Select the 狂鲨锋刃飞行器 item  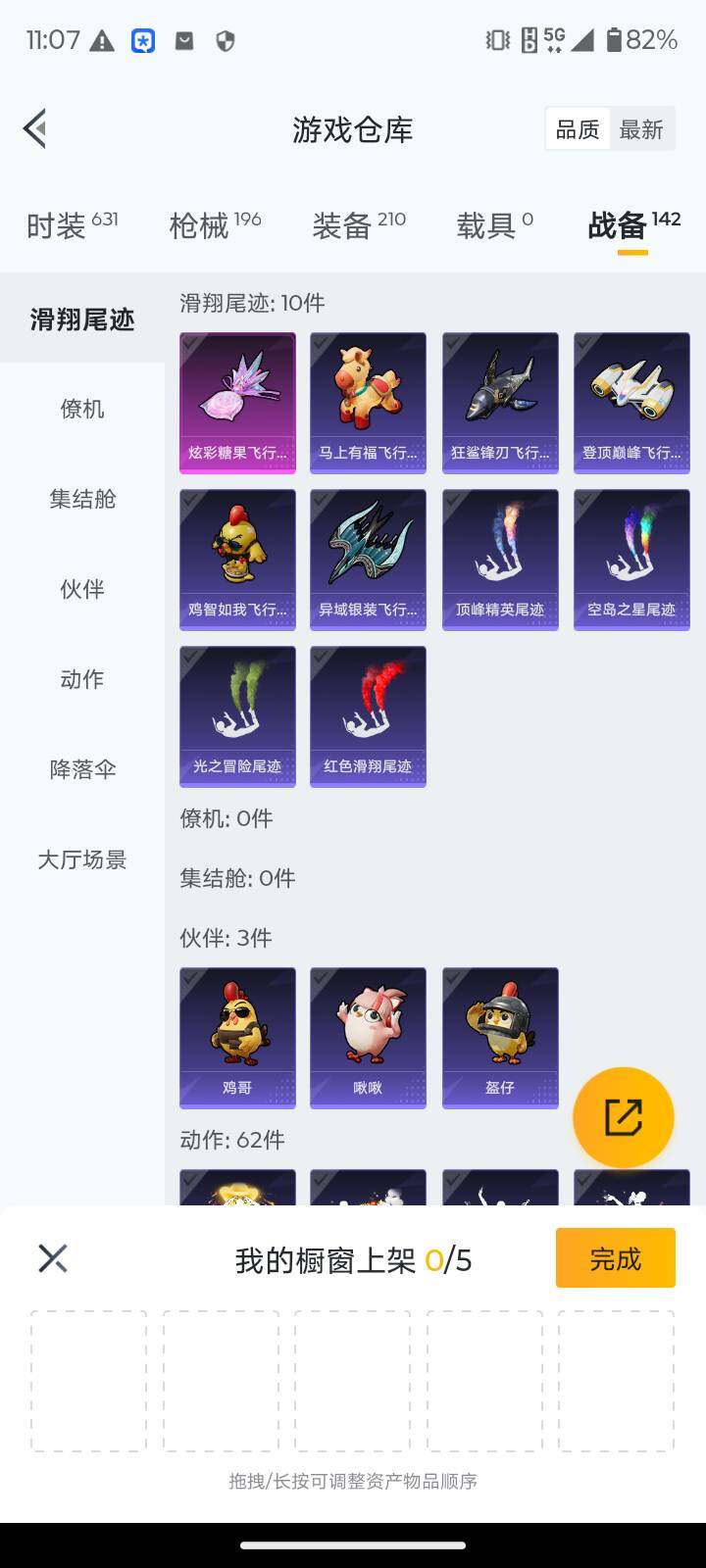500,402
